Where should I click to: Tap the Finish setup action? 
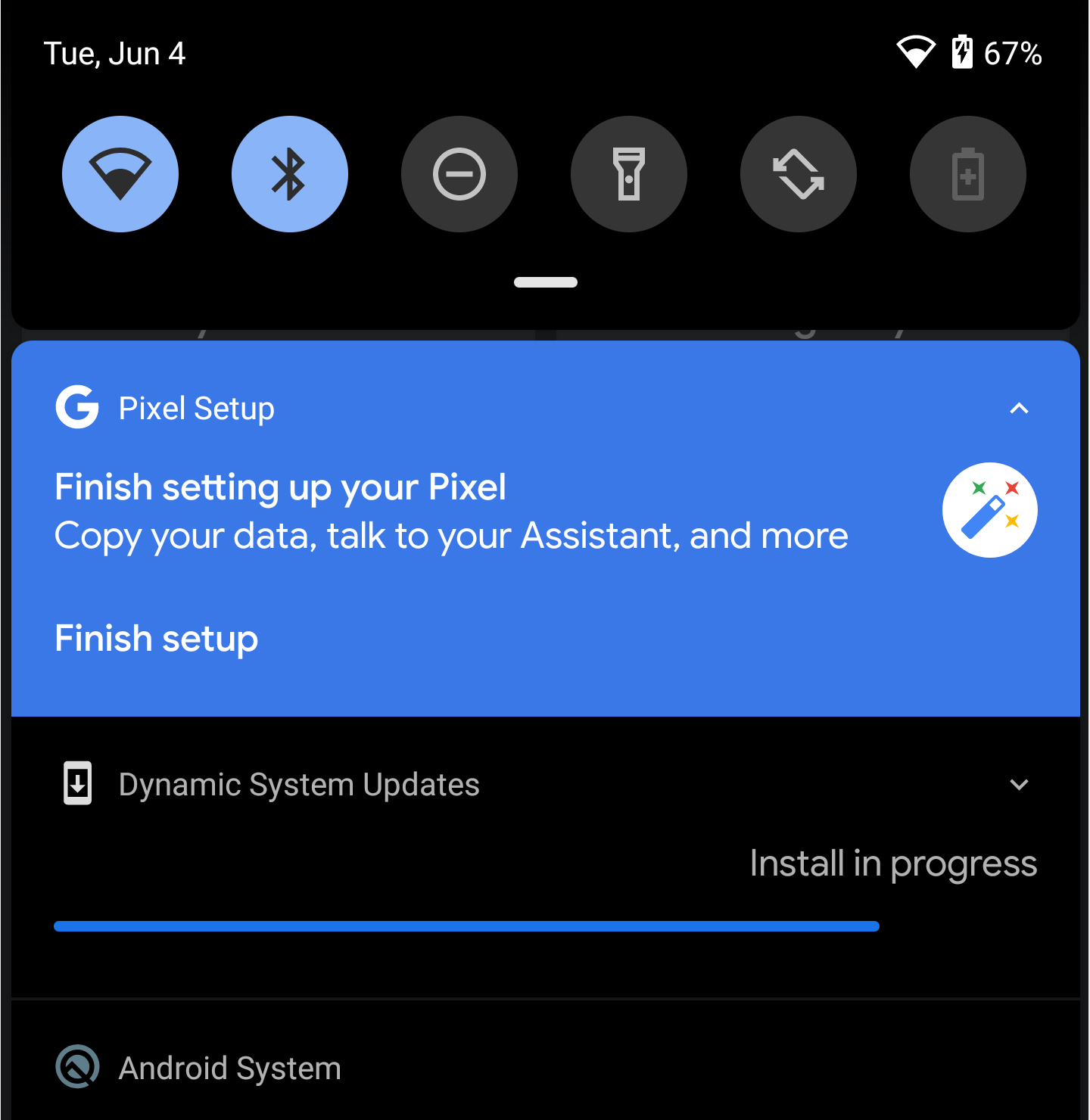point(157,639)
